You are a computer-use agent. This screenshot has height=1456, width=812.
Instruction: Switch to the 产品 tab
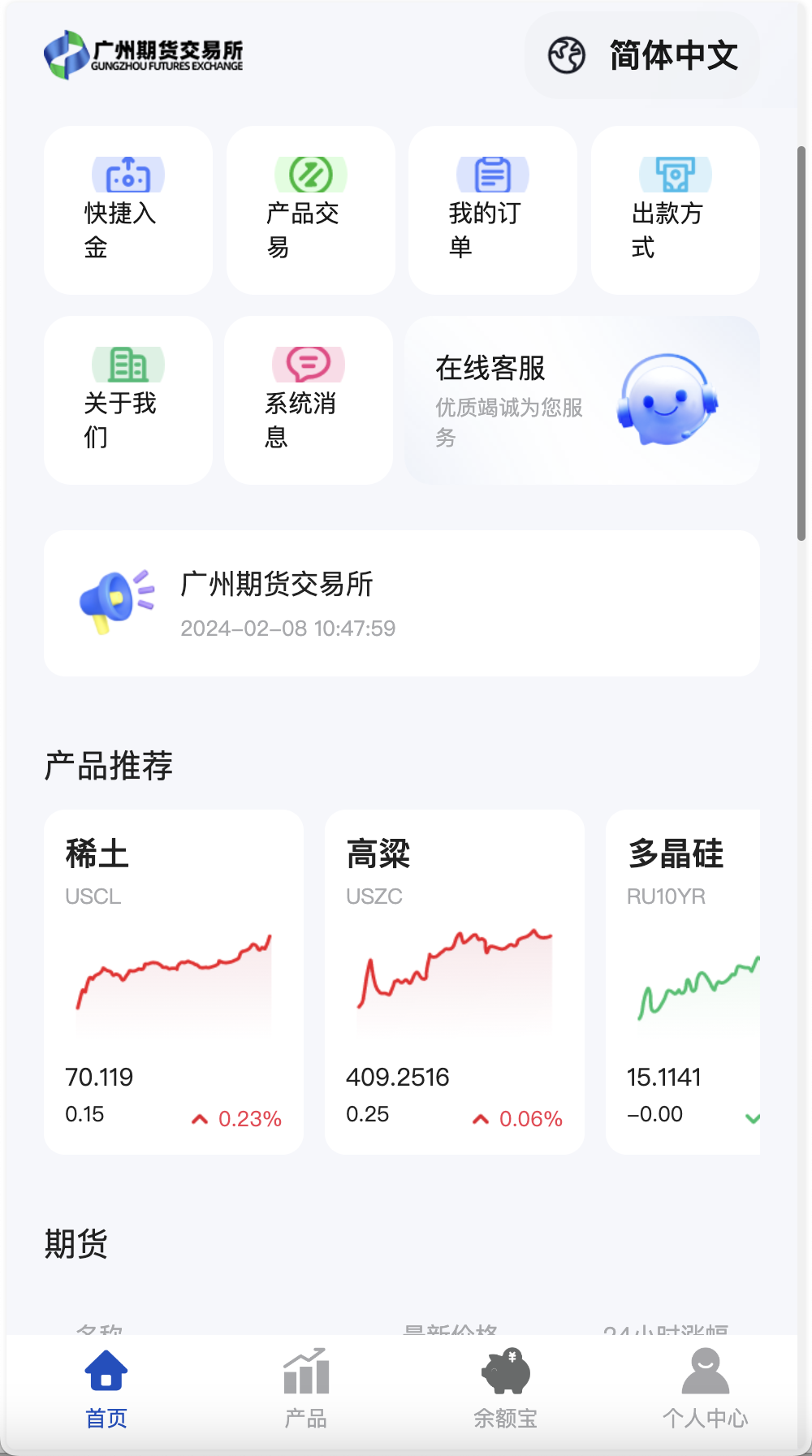pos(304,1389)
